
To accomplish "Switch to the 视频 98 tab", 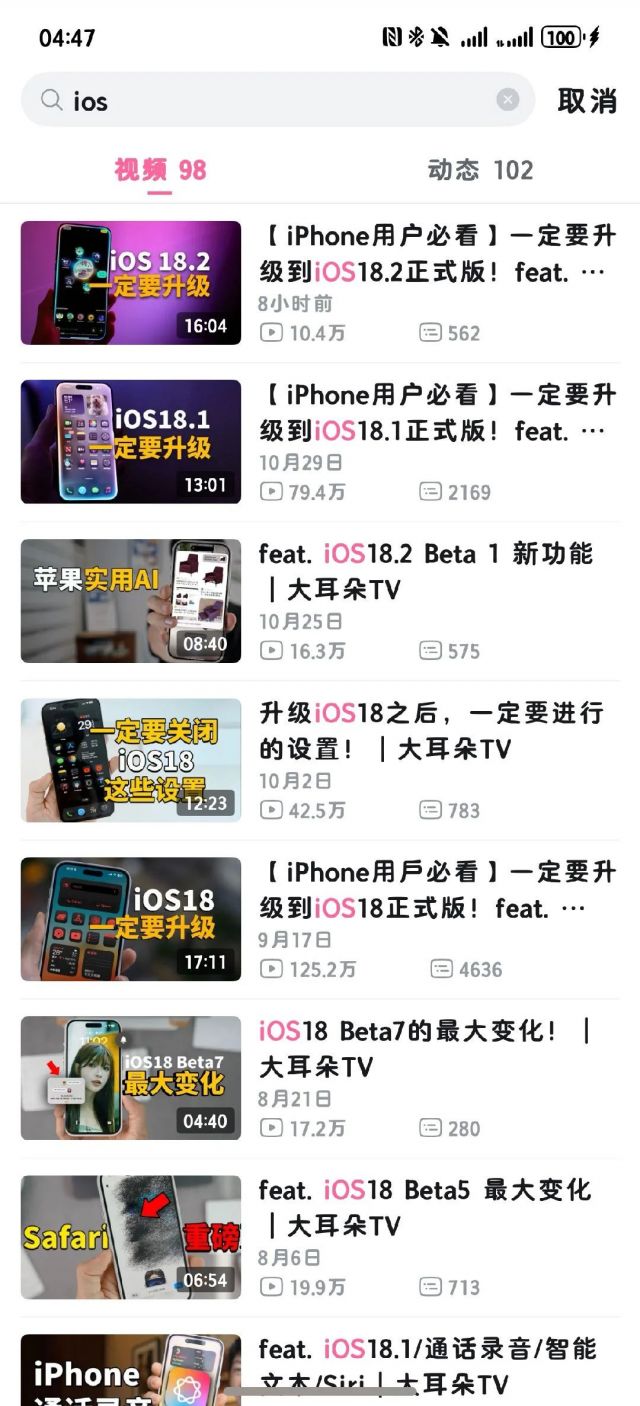I will pyautogui.click(x=160, y=170).
